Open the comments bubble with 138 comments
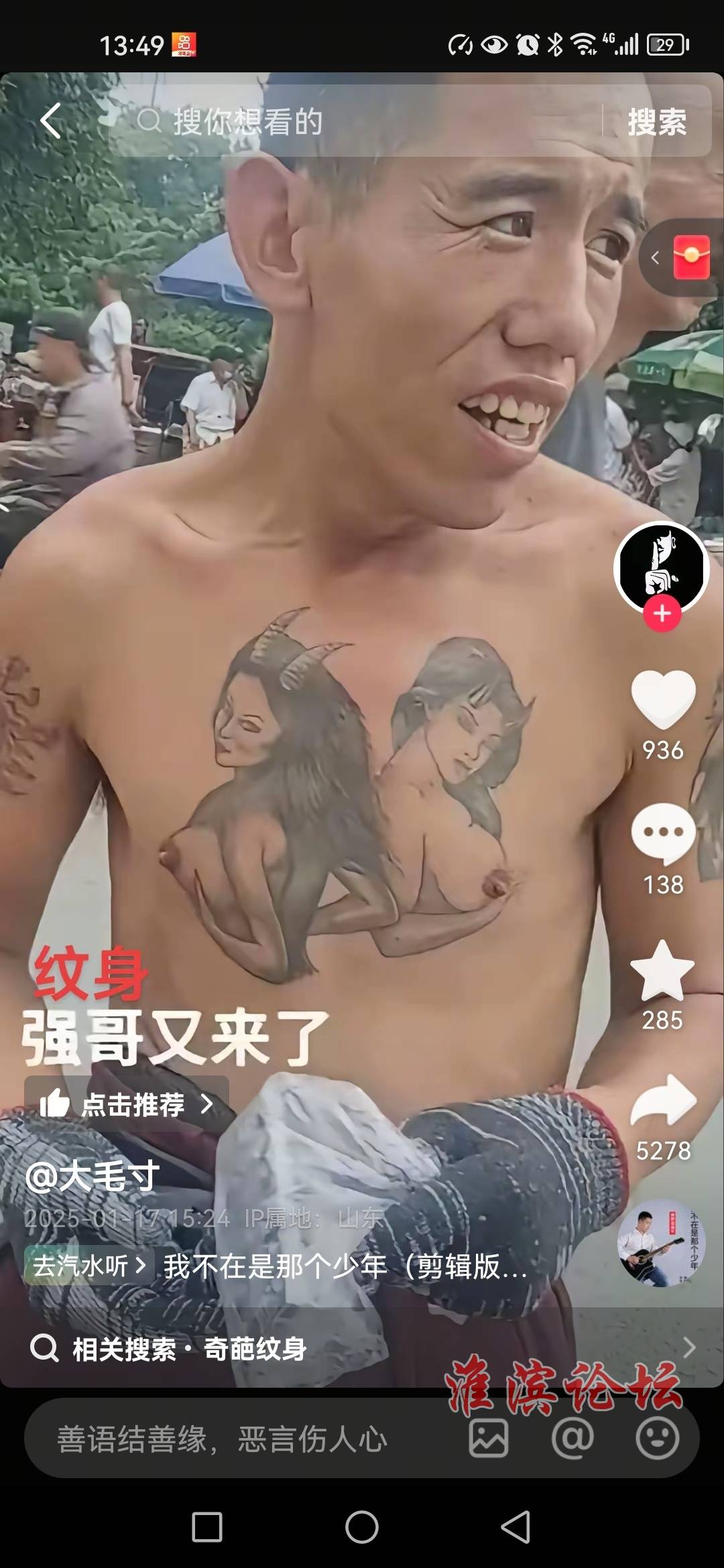The image size is (724, 1568). [x=662, y=834]
